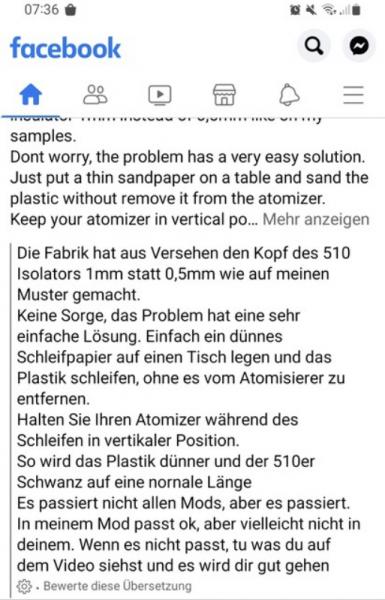Open the hamburger menu tab
The image size is (385, 600).
click(353, 95)
